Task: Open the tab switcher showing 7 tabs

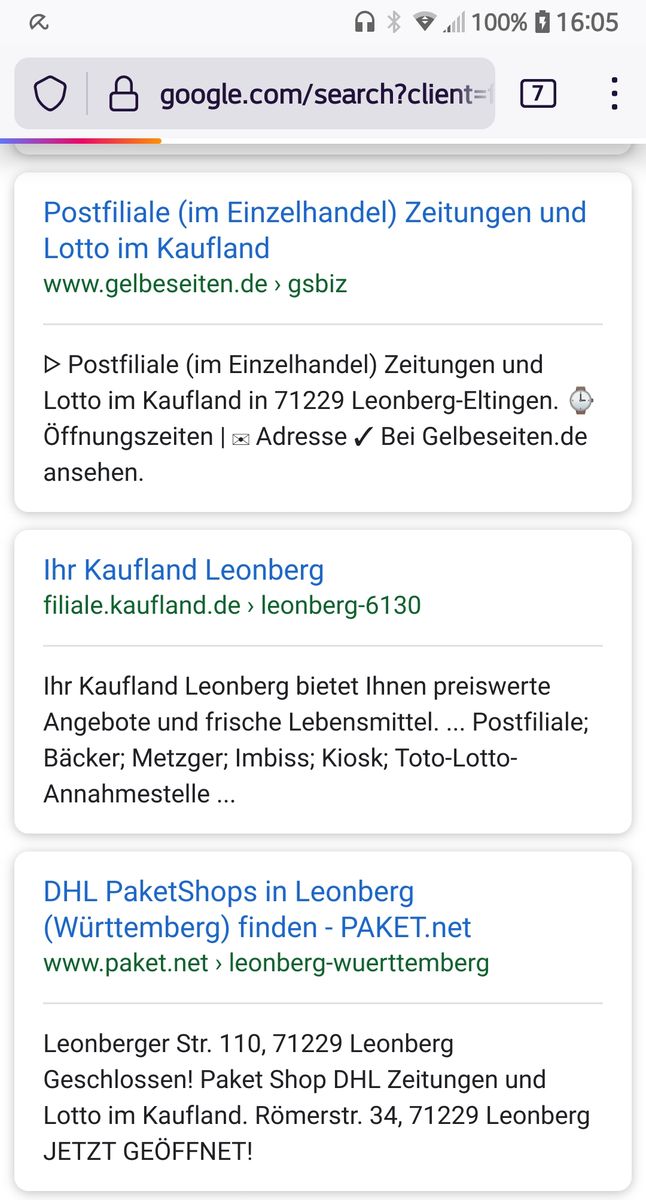Action: pos(538,94)
